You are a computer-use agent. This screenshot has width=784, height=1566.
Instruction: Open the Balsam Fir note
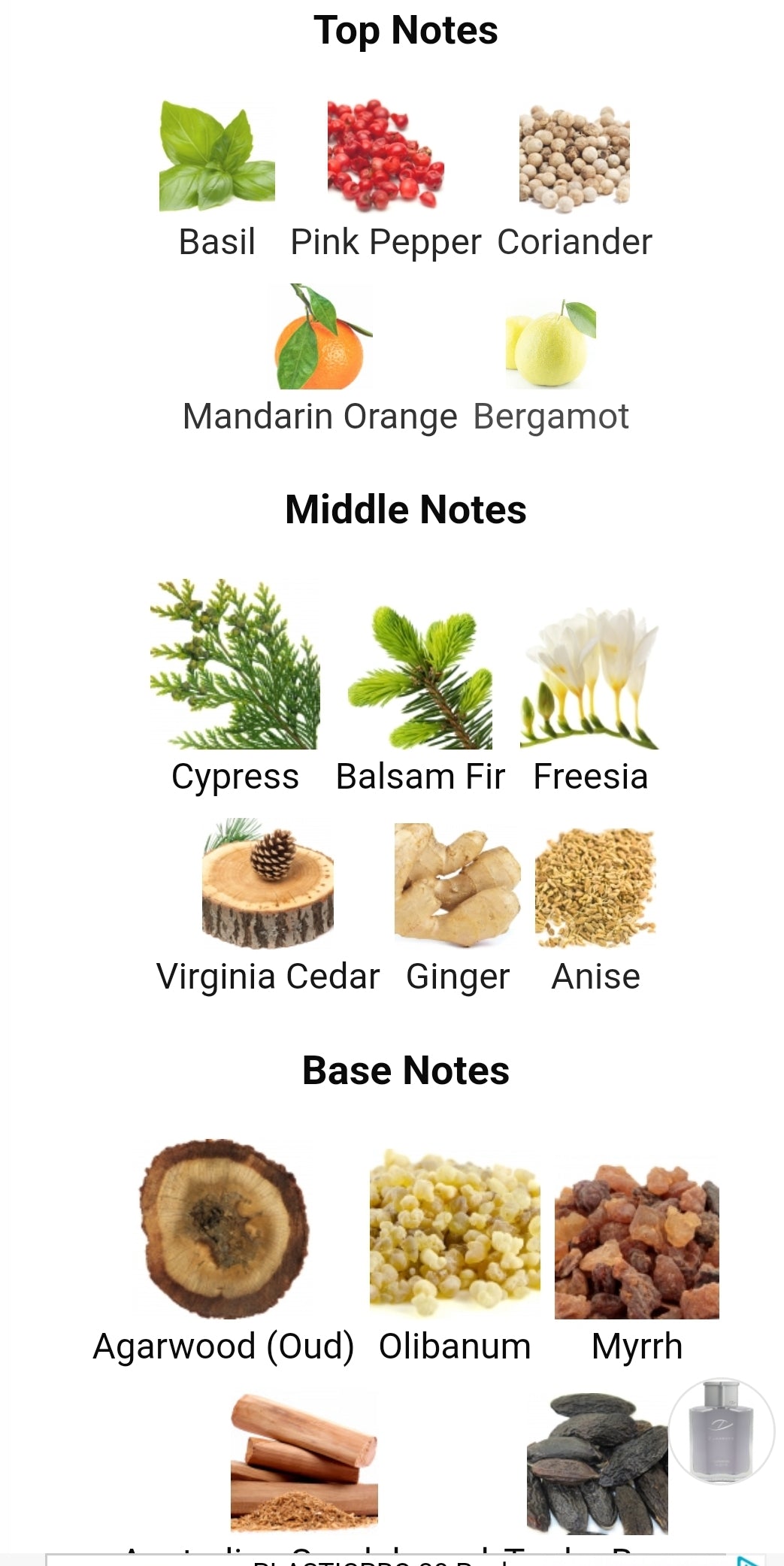point(419,677)
